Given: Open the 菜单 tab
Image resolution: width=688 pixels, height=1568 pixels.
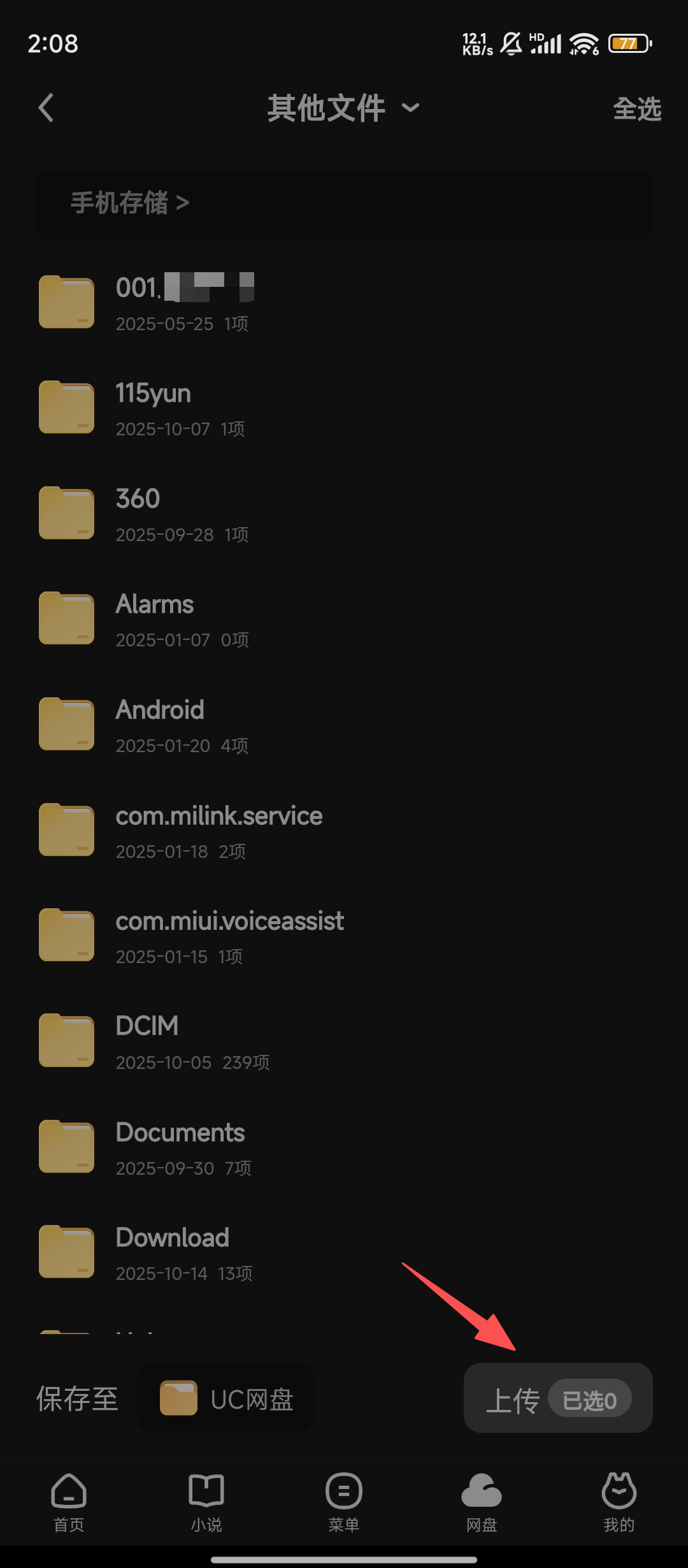Looking at the screenshot, I should (344, 1502).
